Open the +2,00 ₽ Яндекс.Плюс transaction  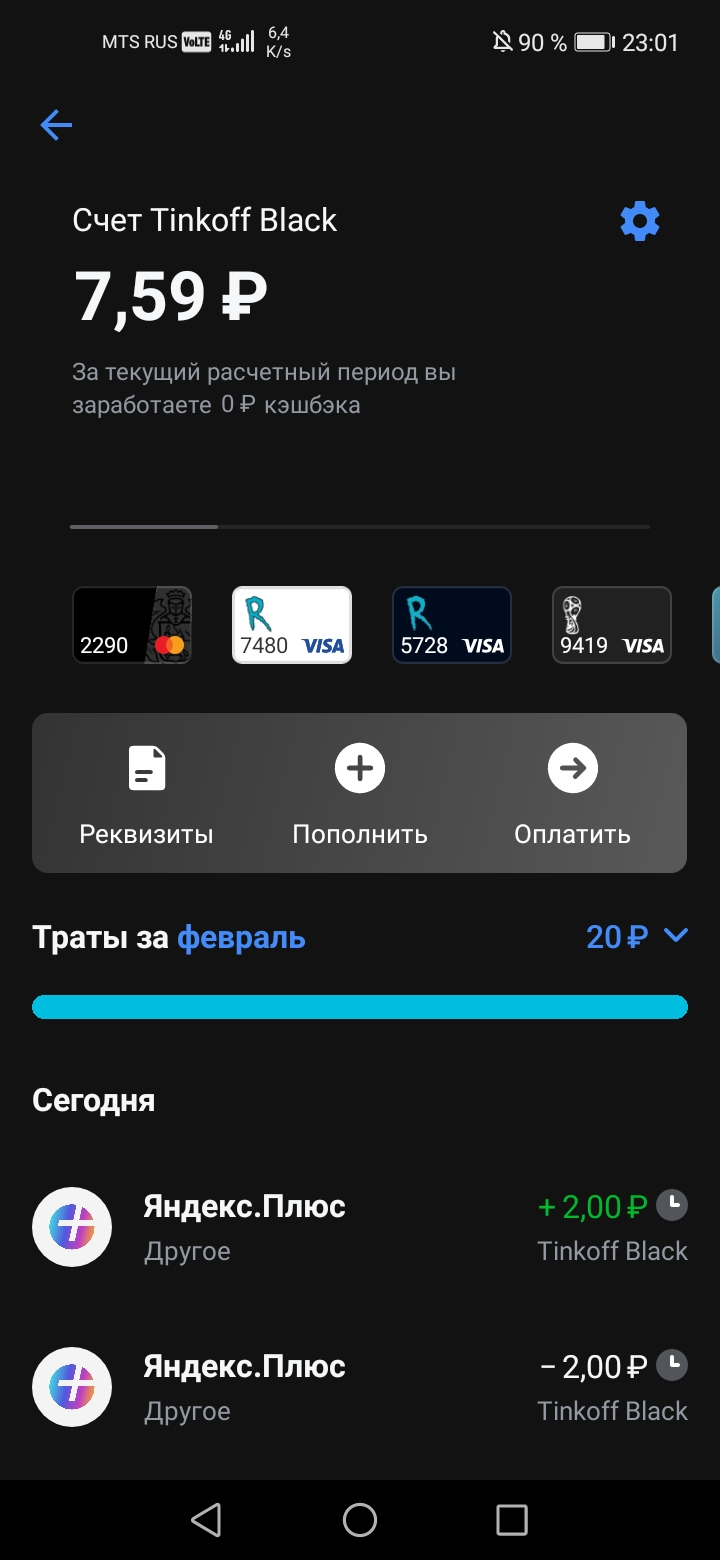(x=360, y=1227)
